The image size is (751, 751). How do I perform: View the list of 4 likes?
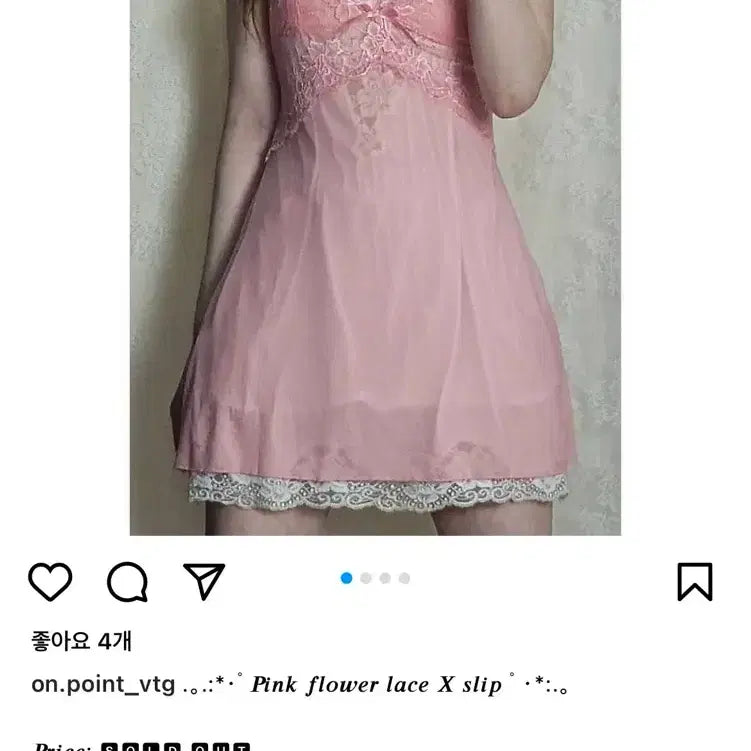[x=81, y=640]
